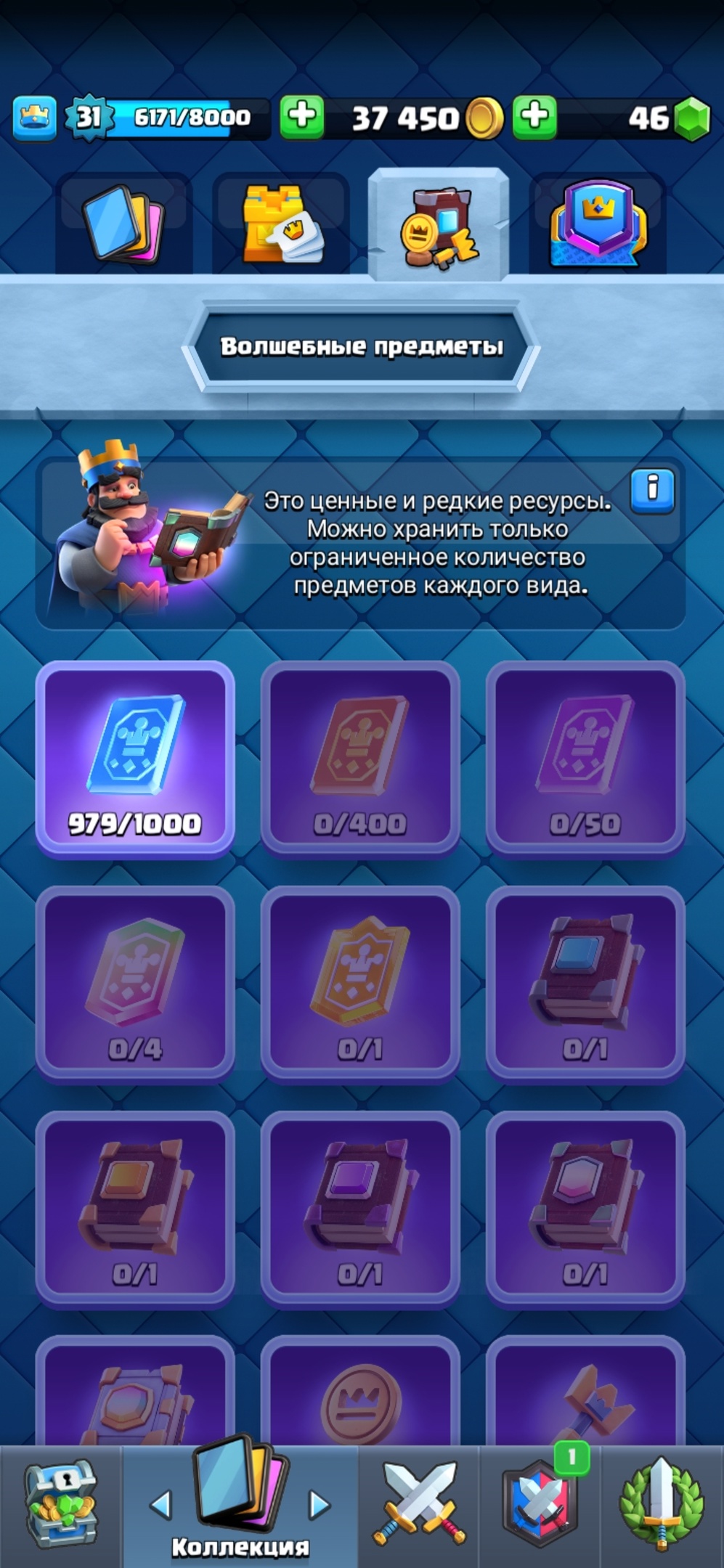The height and width of the screenshot is (1568, 724).
Task: Select the blue book of cards
Action: coord(585,984)
